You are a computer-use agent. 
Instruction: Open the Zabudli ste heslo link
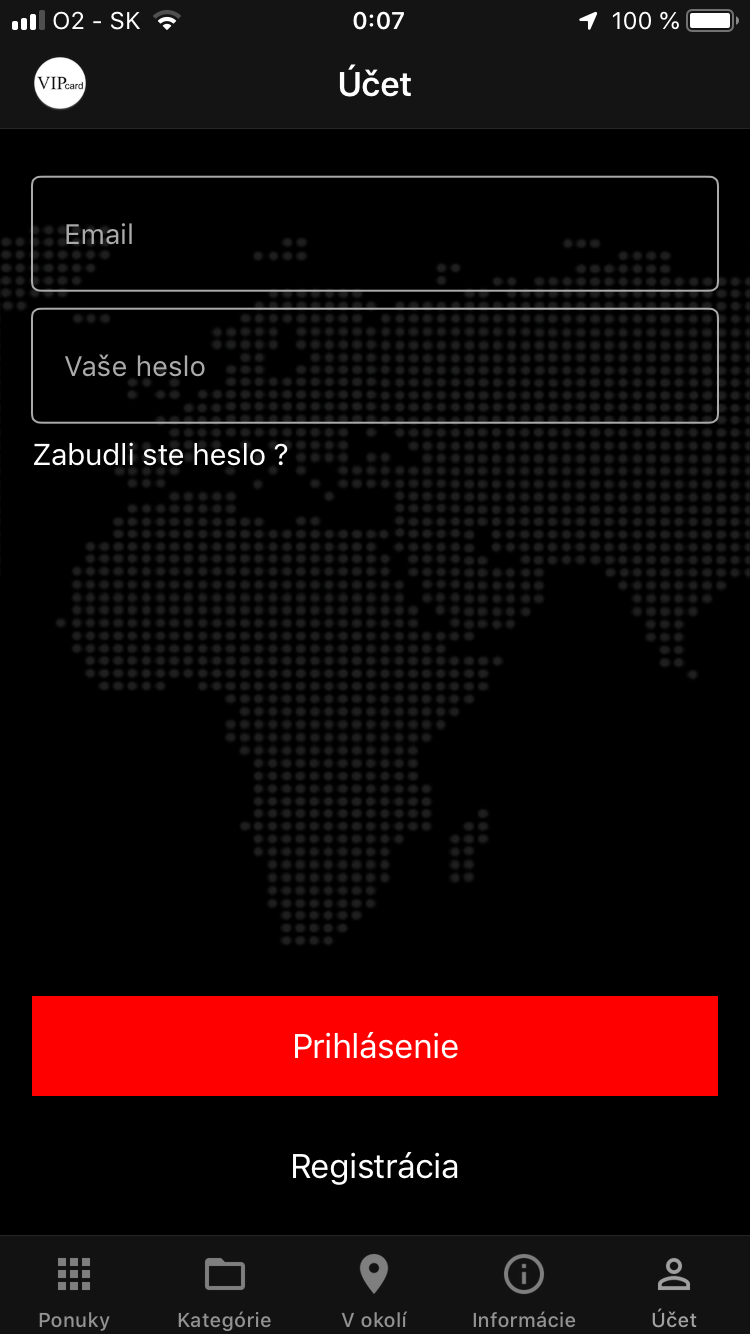pos(158,455)
